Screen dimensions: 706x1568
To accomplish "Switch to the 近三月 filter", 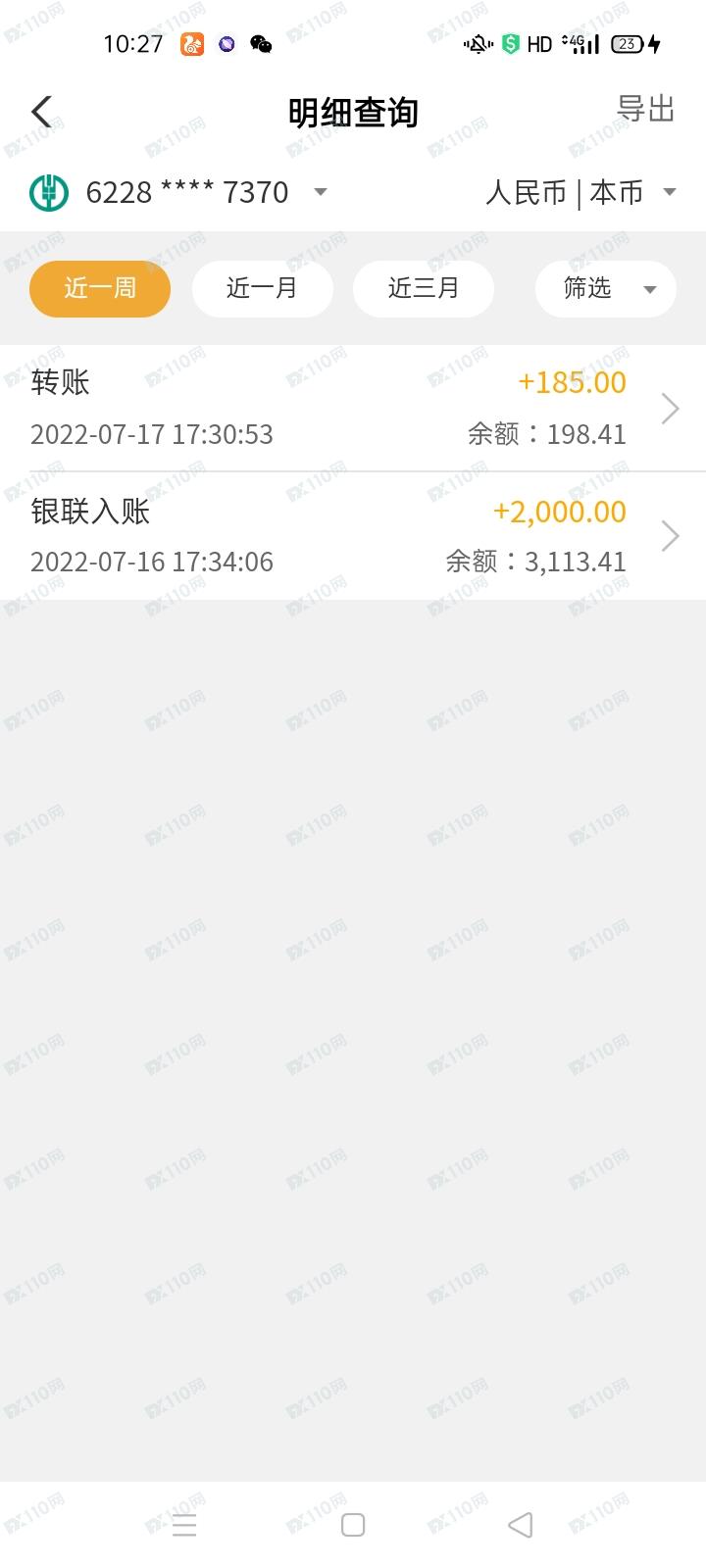I will click(x=424, y=288).
